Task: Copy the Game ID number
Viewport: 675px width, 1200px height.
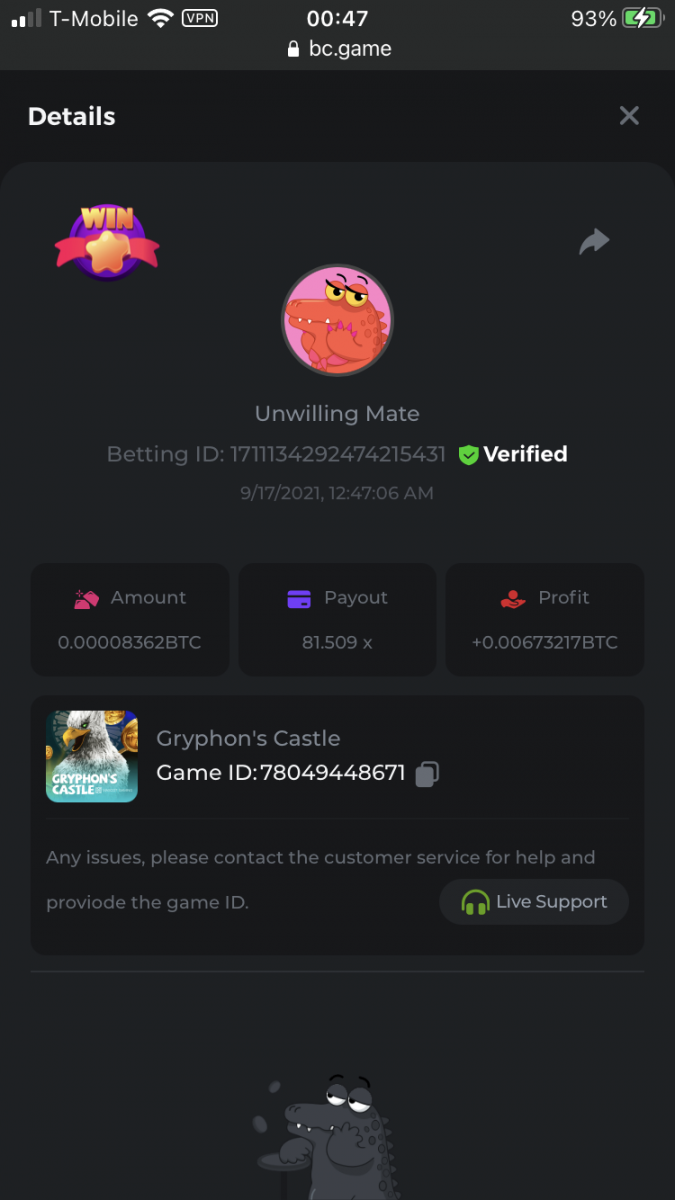Action: [x=427, y=774]
